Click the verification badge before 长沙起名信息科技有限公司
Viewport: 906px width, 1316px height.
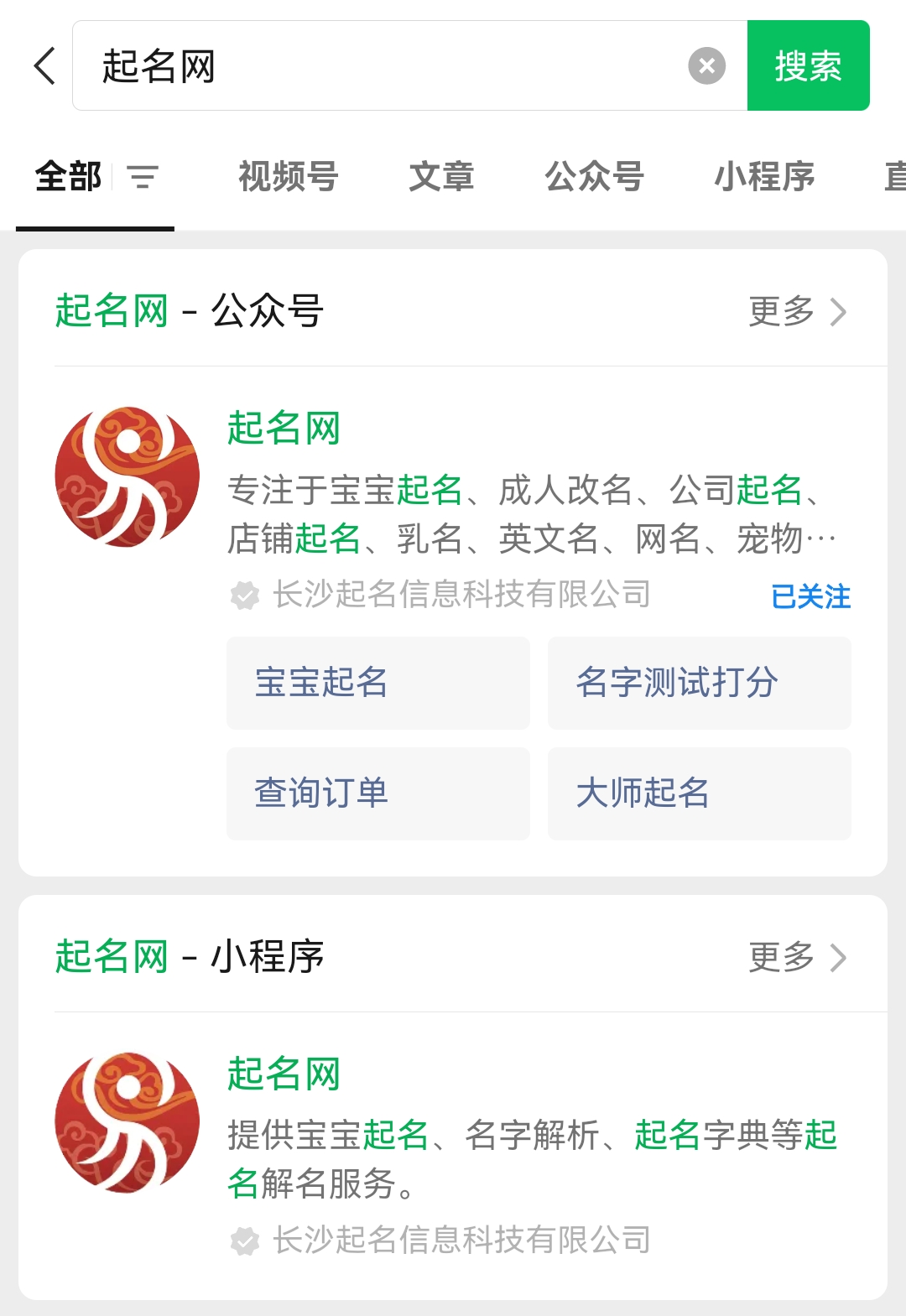(242, 595)
